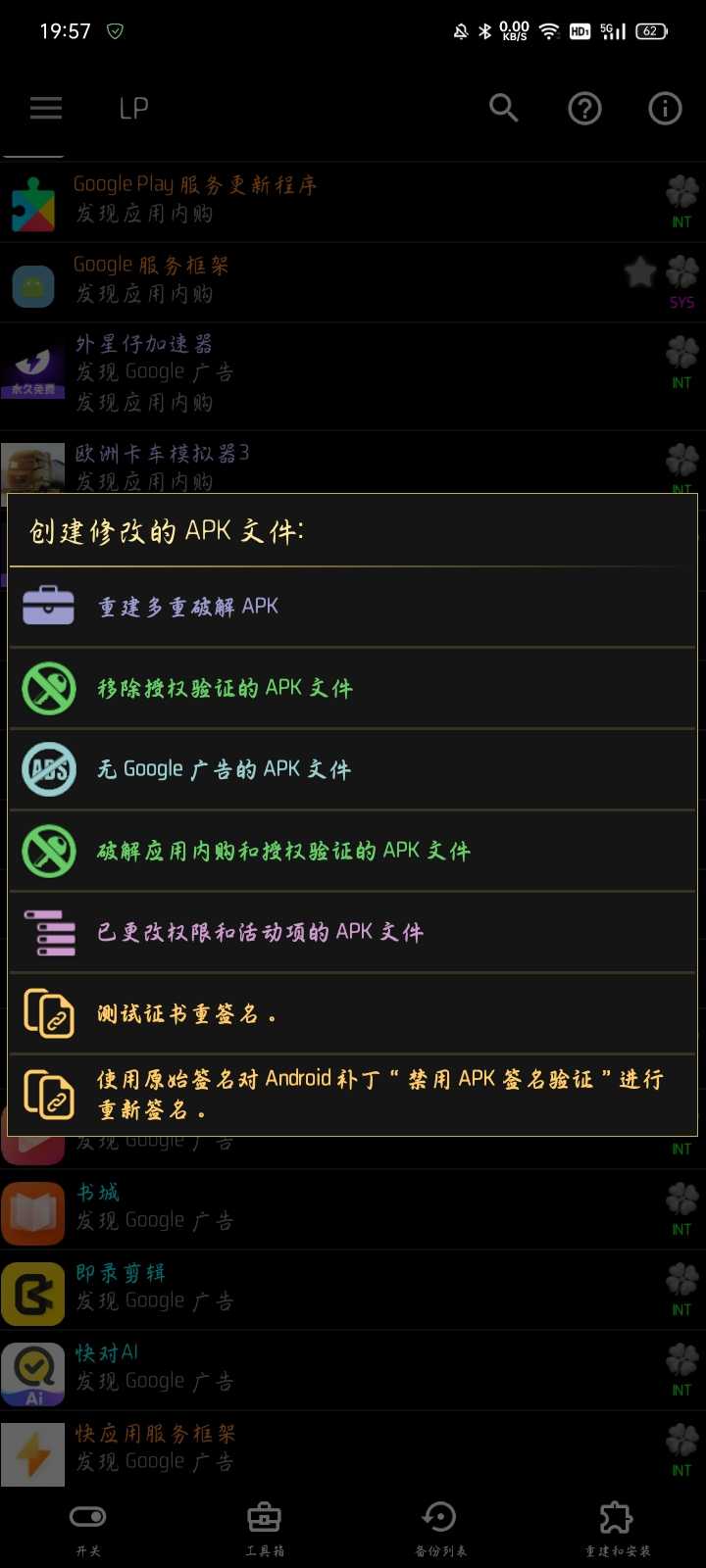Image resolution: width=706 pixels, height=1568 pixels.
Task: Open Google Play 服务更新程序 entry
Action: (x=294, y=201)
